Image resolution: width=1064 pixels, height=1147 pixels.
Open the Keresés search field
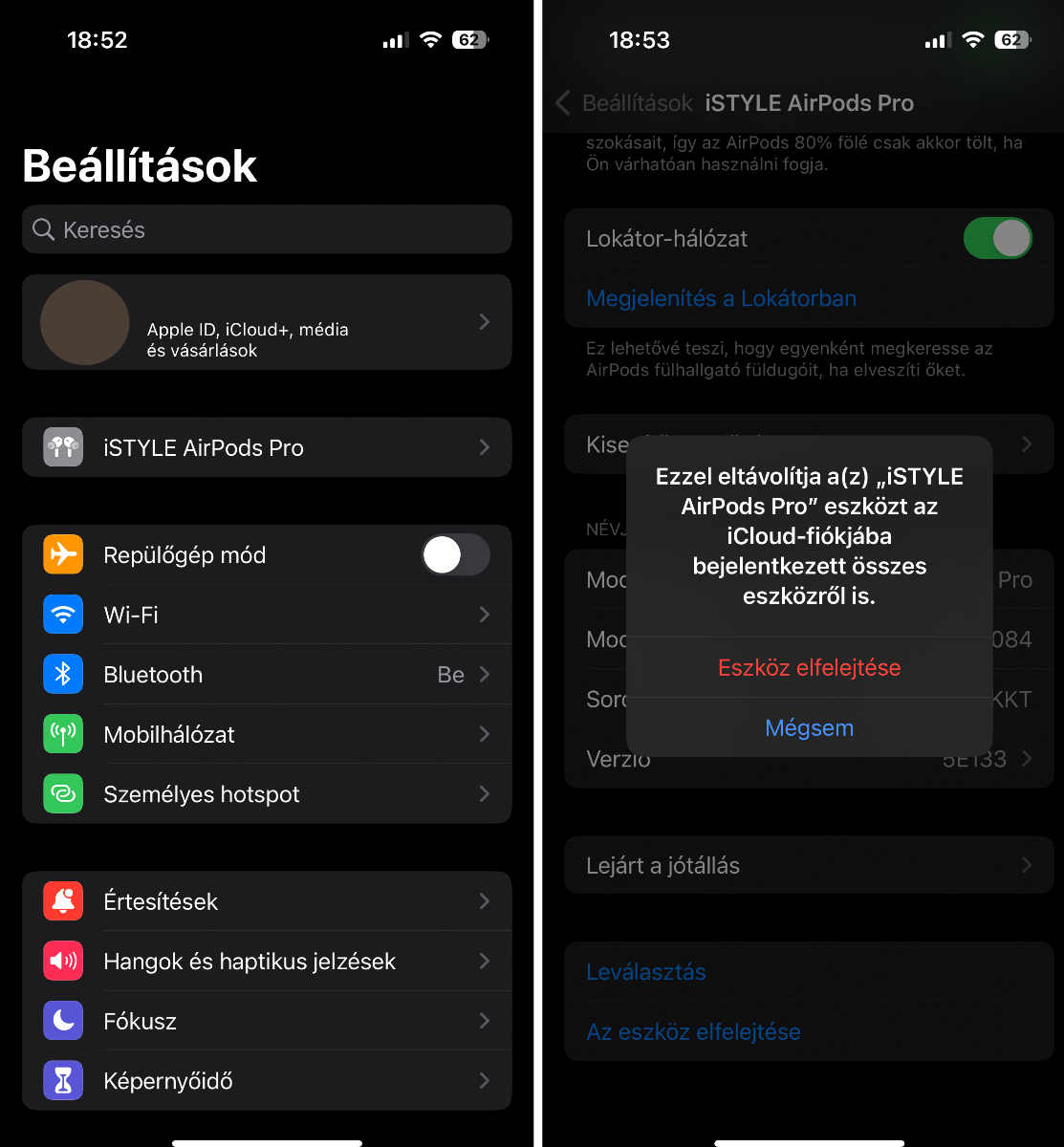click(x=266, y=230)
